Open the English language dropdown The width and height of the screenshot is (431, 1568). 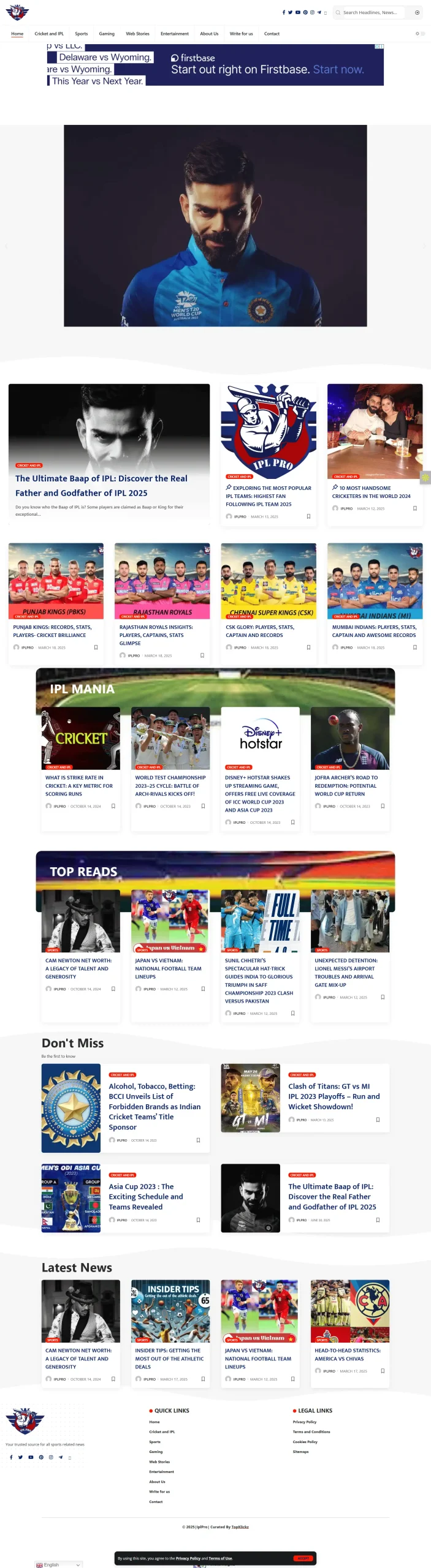(x=58, y=1564)
